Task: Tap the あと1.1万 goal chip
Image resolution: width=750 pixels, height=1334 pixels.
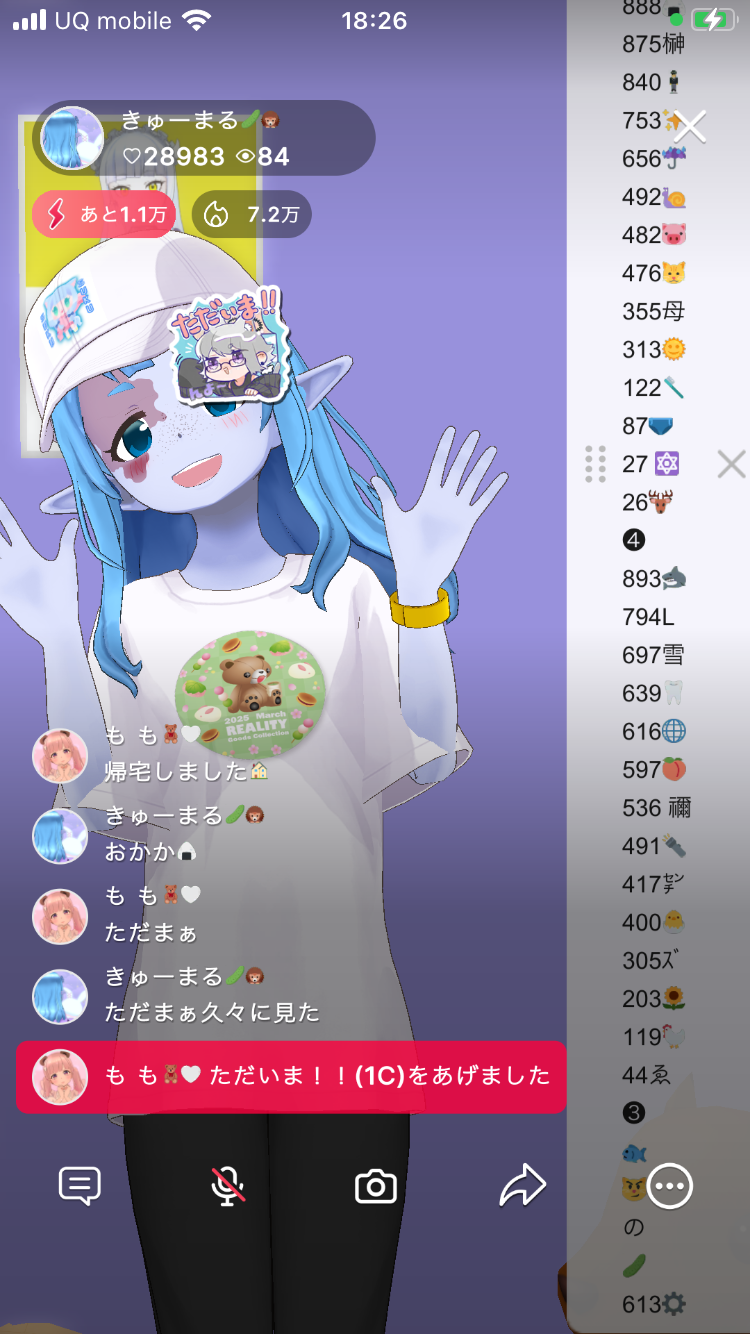Action: click(x=104, y=215)
